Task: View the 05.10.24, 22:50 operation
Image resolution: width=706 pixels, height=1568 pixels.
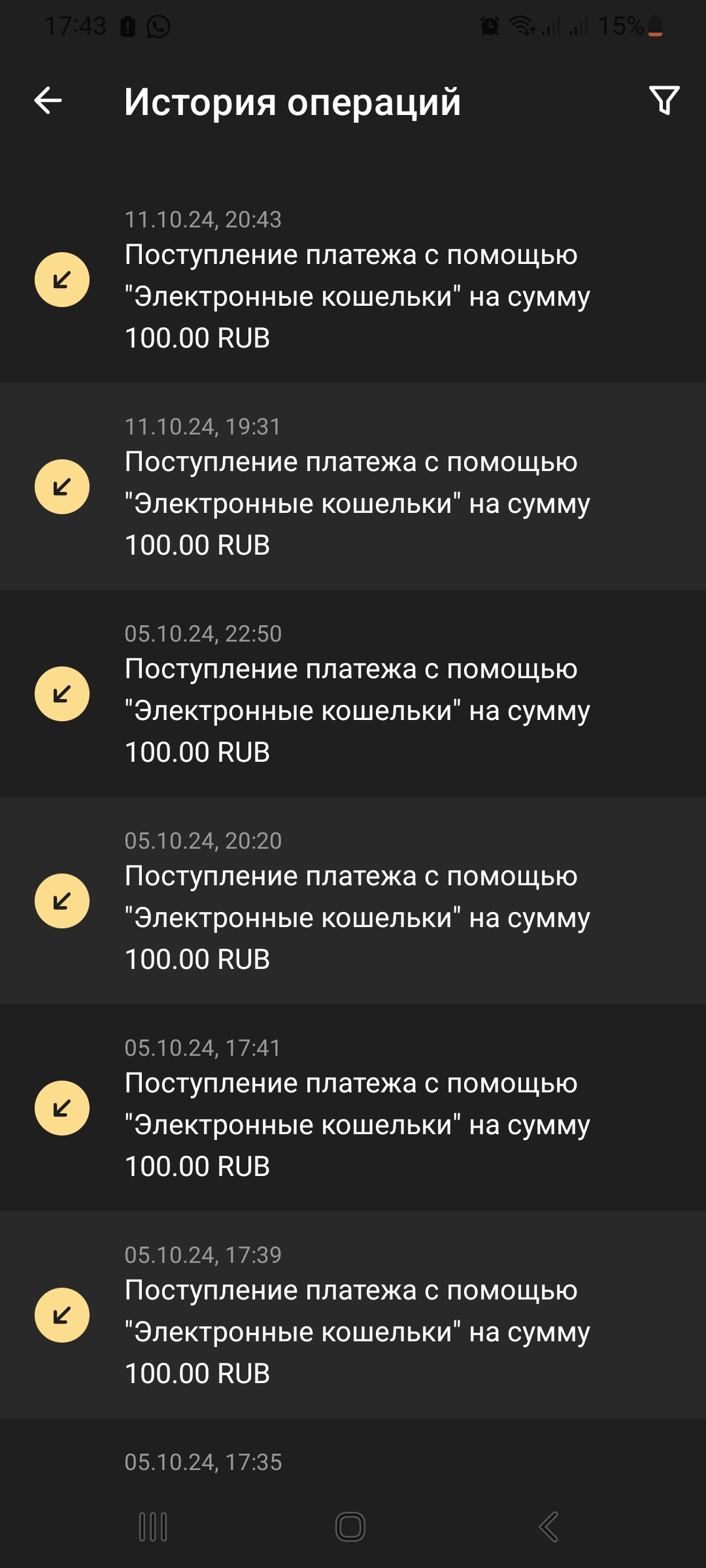Action: 353,694
